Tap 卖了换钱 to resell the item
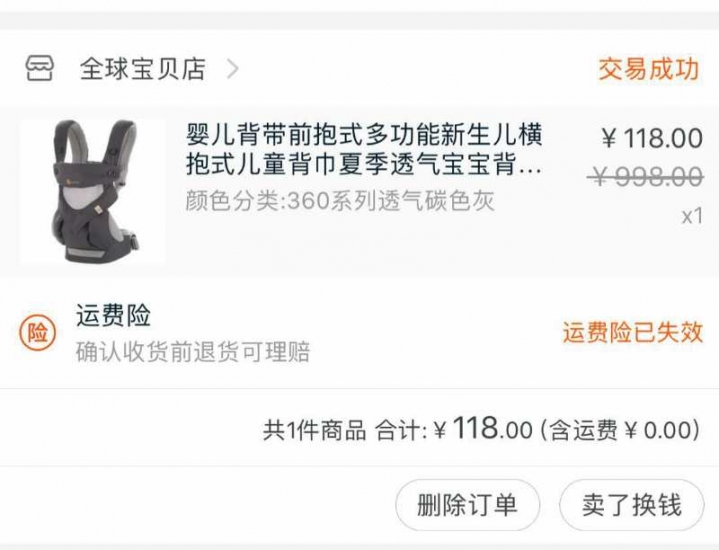 (631, 505)
